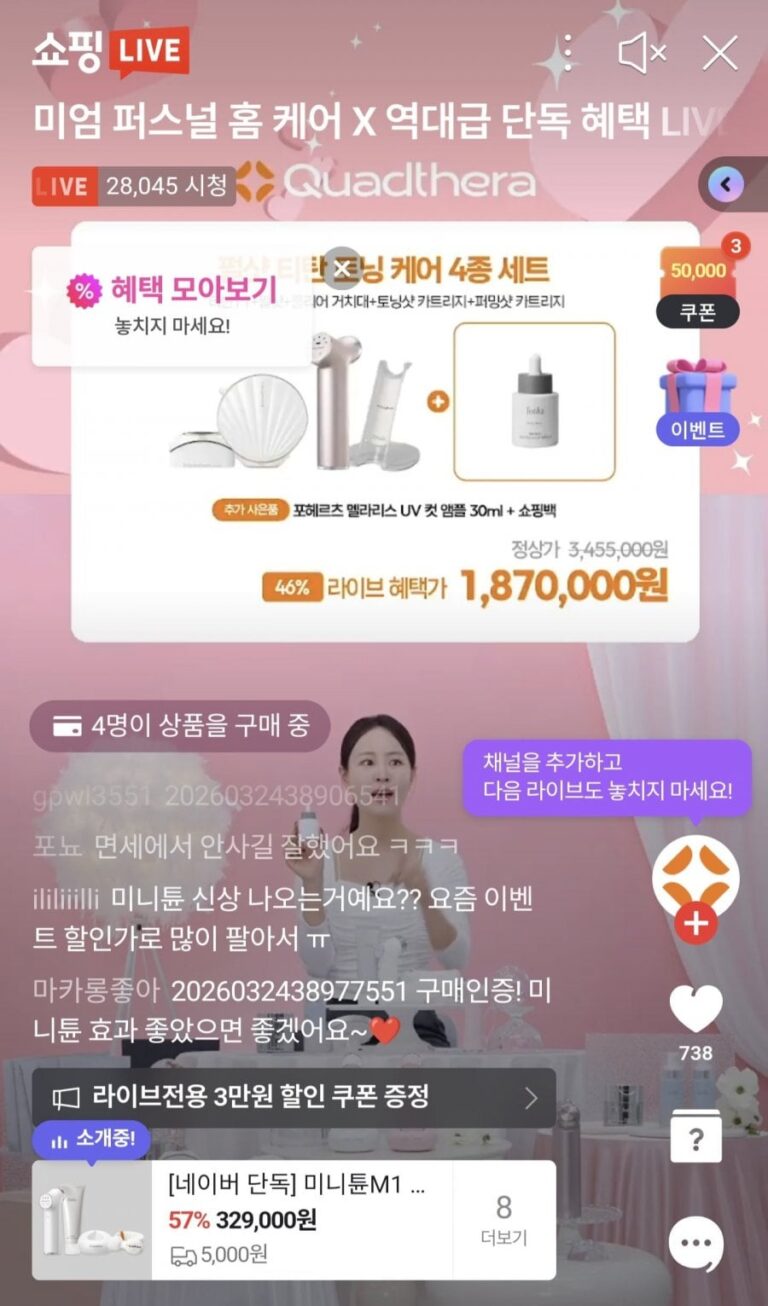The width and height of the screenshot is (768, 1306).
Task: Show all 8 products via 더보기
Action: [504, 1220]
